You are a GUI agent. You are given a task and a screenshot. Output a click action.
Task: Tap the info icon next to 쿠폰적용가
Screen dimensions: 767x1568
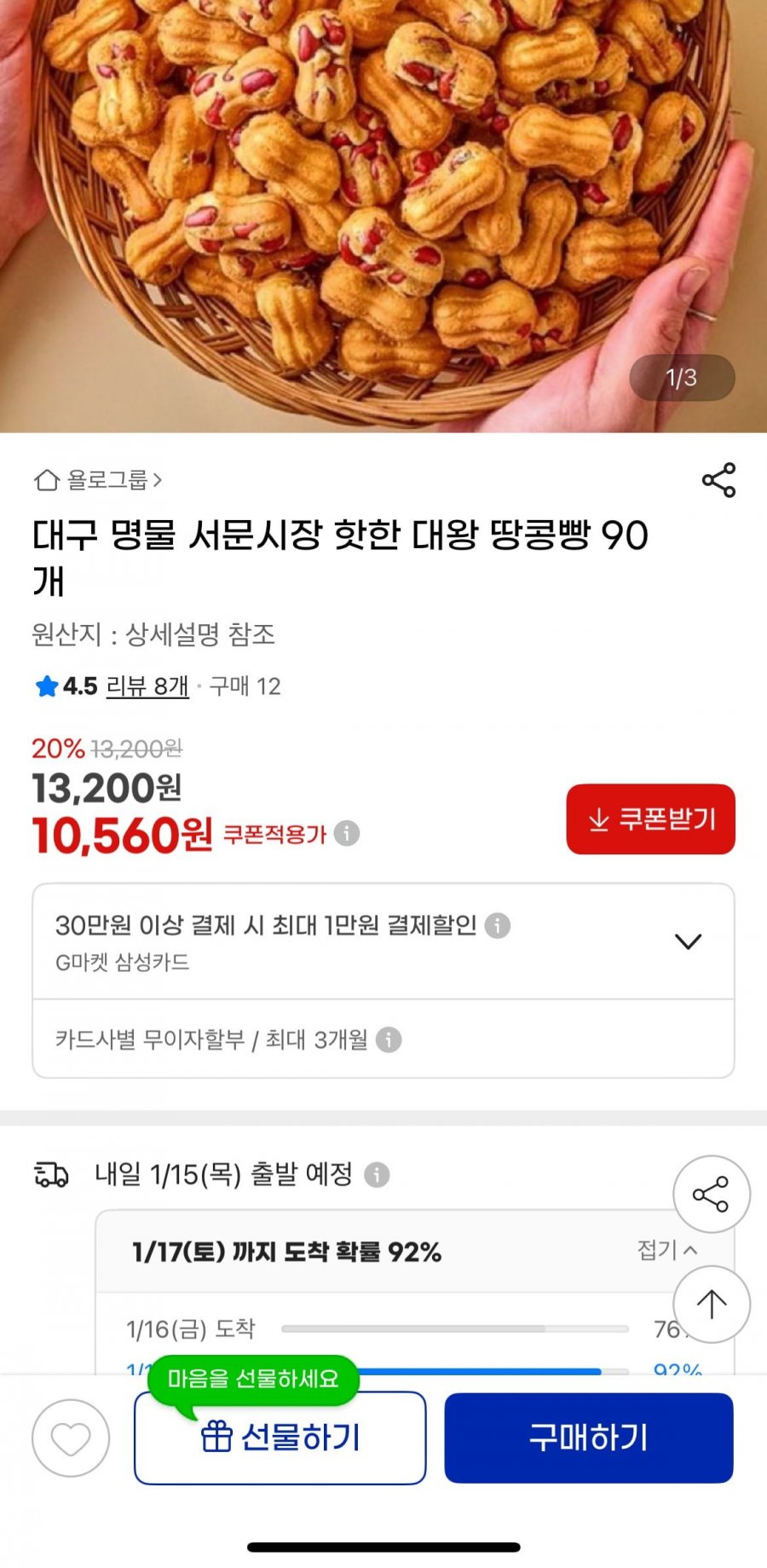(x=345, y=831)
